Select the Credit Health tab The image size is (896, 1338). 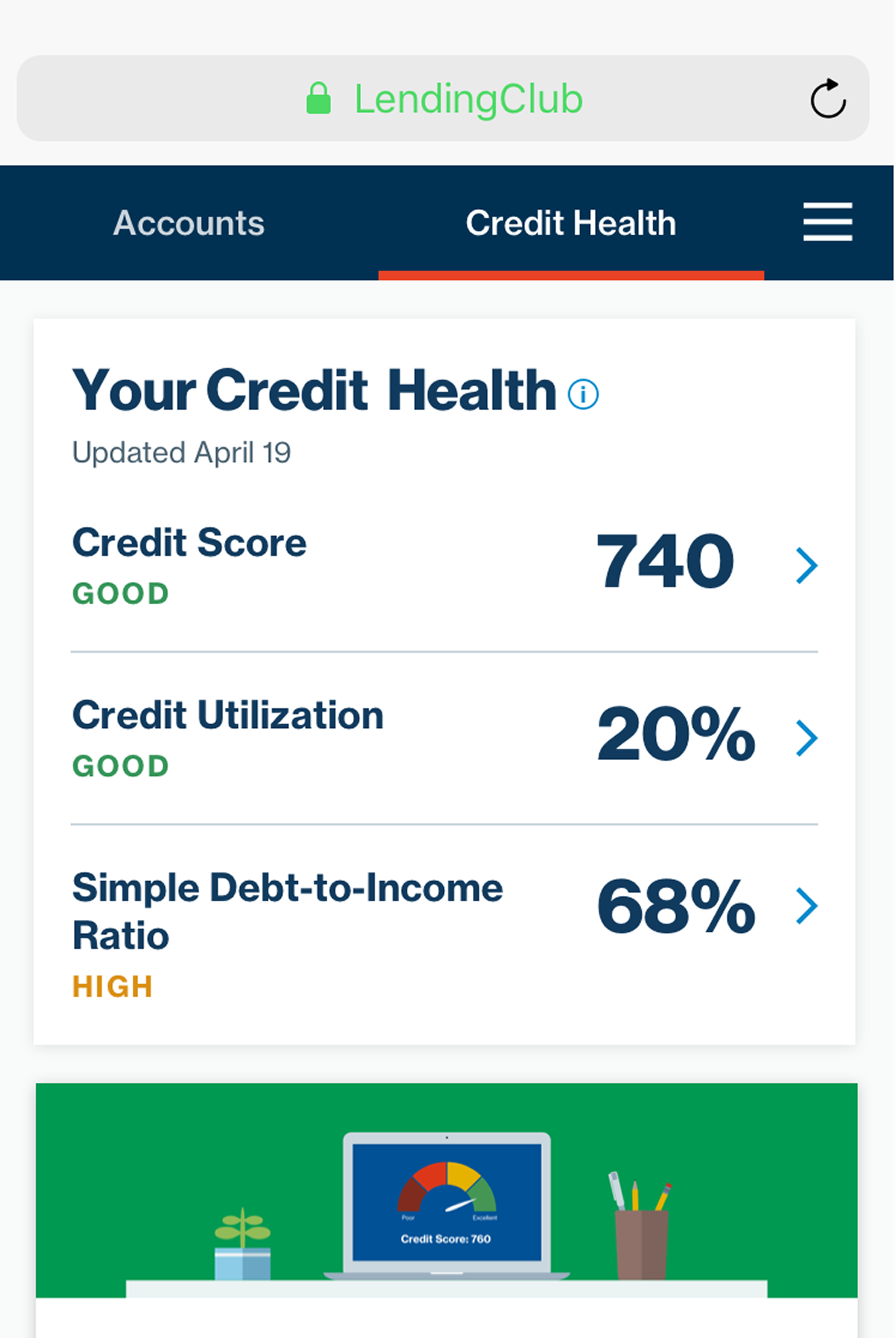point(570,222)
